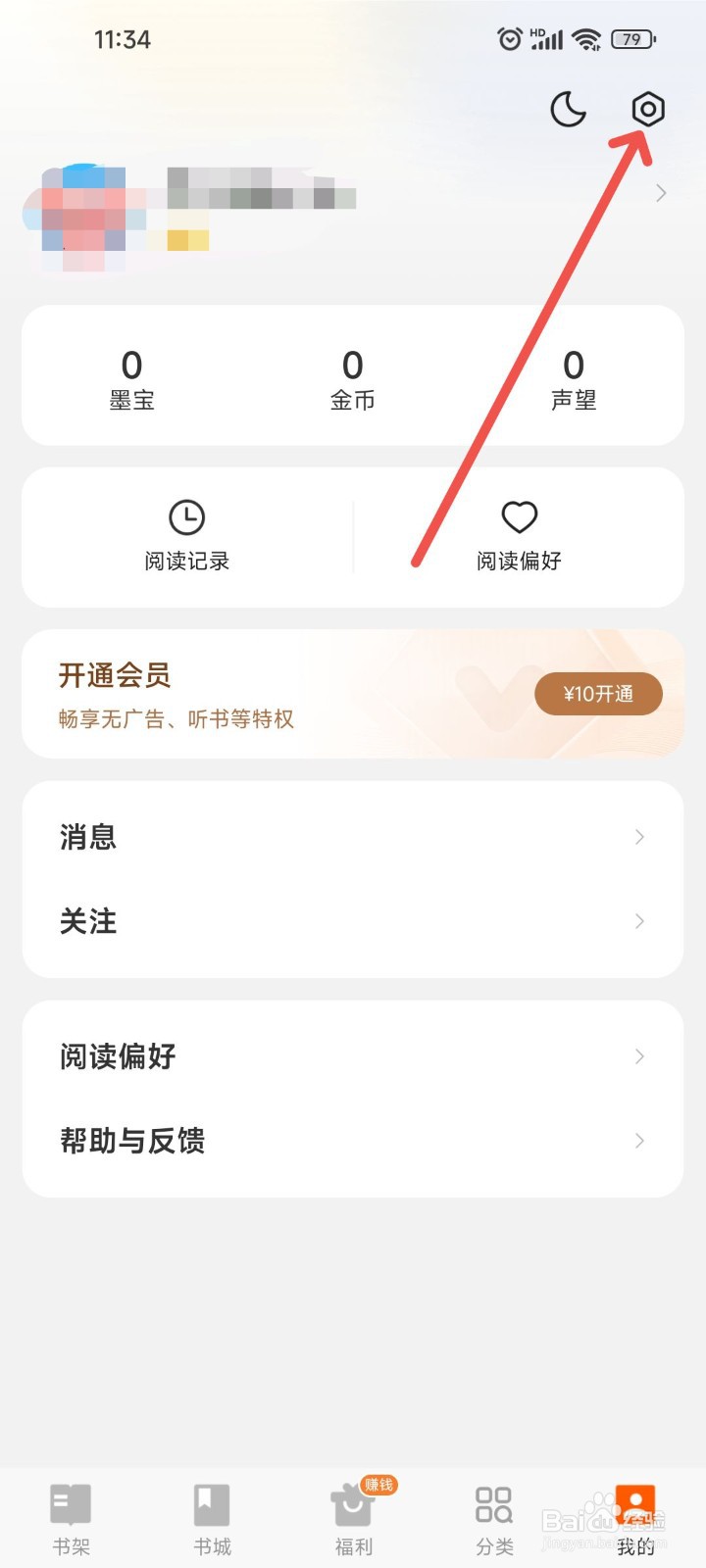The height and width of the screenshot is (1568, 706).
Task: Expand the 帮助与反馈 help row
Action: click(x=353, y=1140)
